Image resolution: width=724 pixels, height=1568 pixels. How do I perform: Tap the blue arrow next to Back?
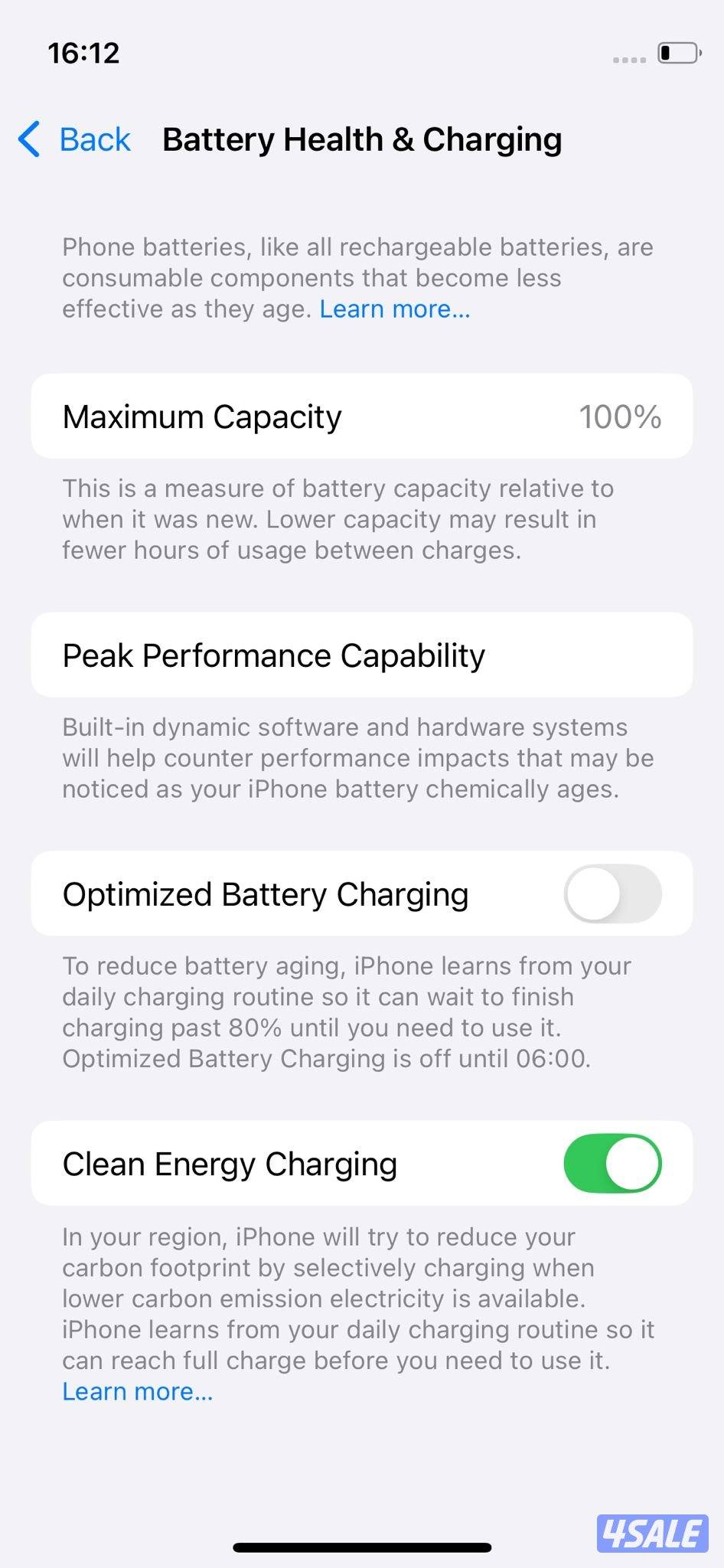(28, 140)
